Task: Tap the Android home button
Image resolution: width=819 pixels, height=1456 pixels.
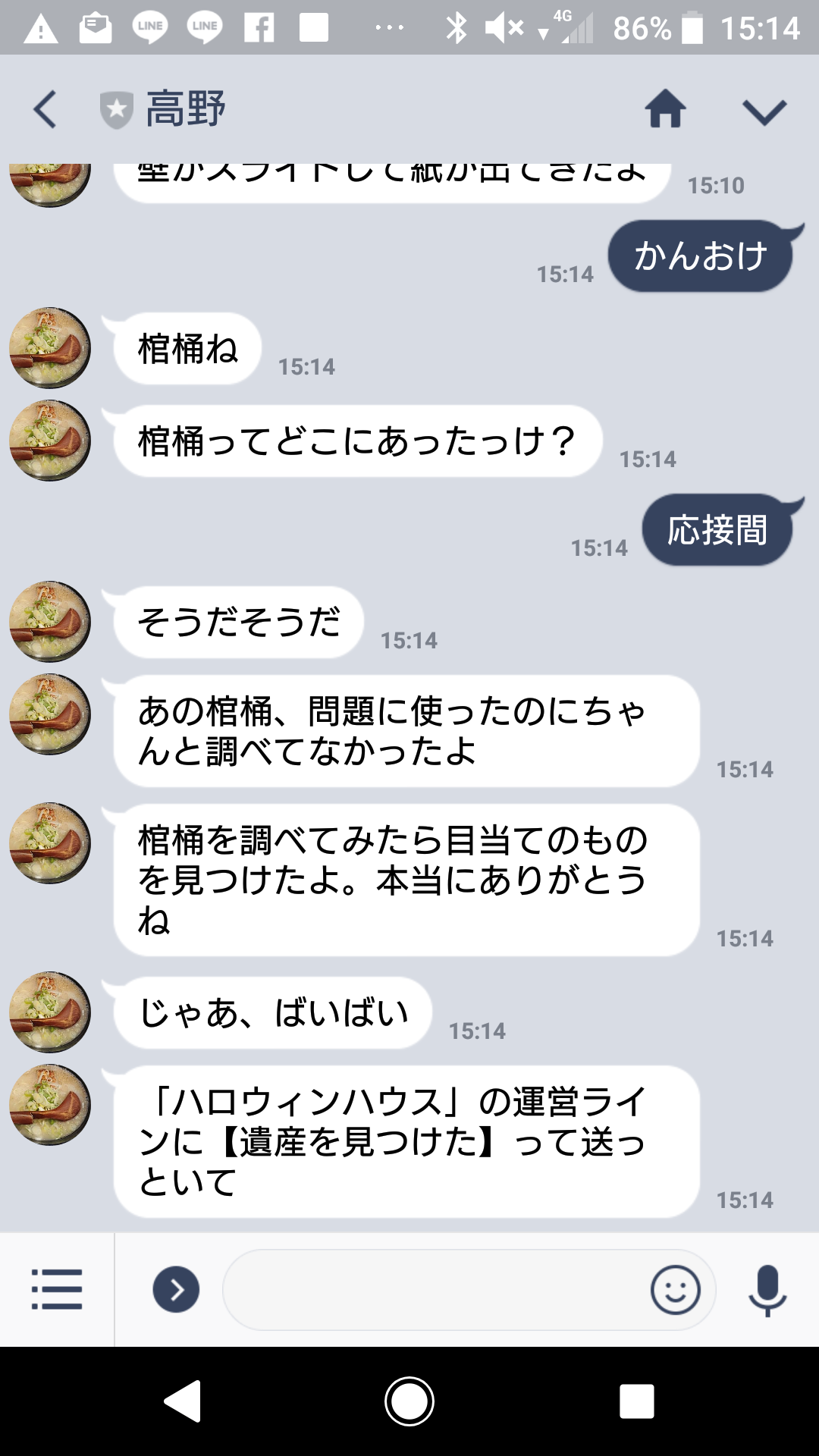Action: pyautogui.click(x=409, y=1401)
